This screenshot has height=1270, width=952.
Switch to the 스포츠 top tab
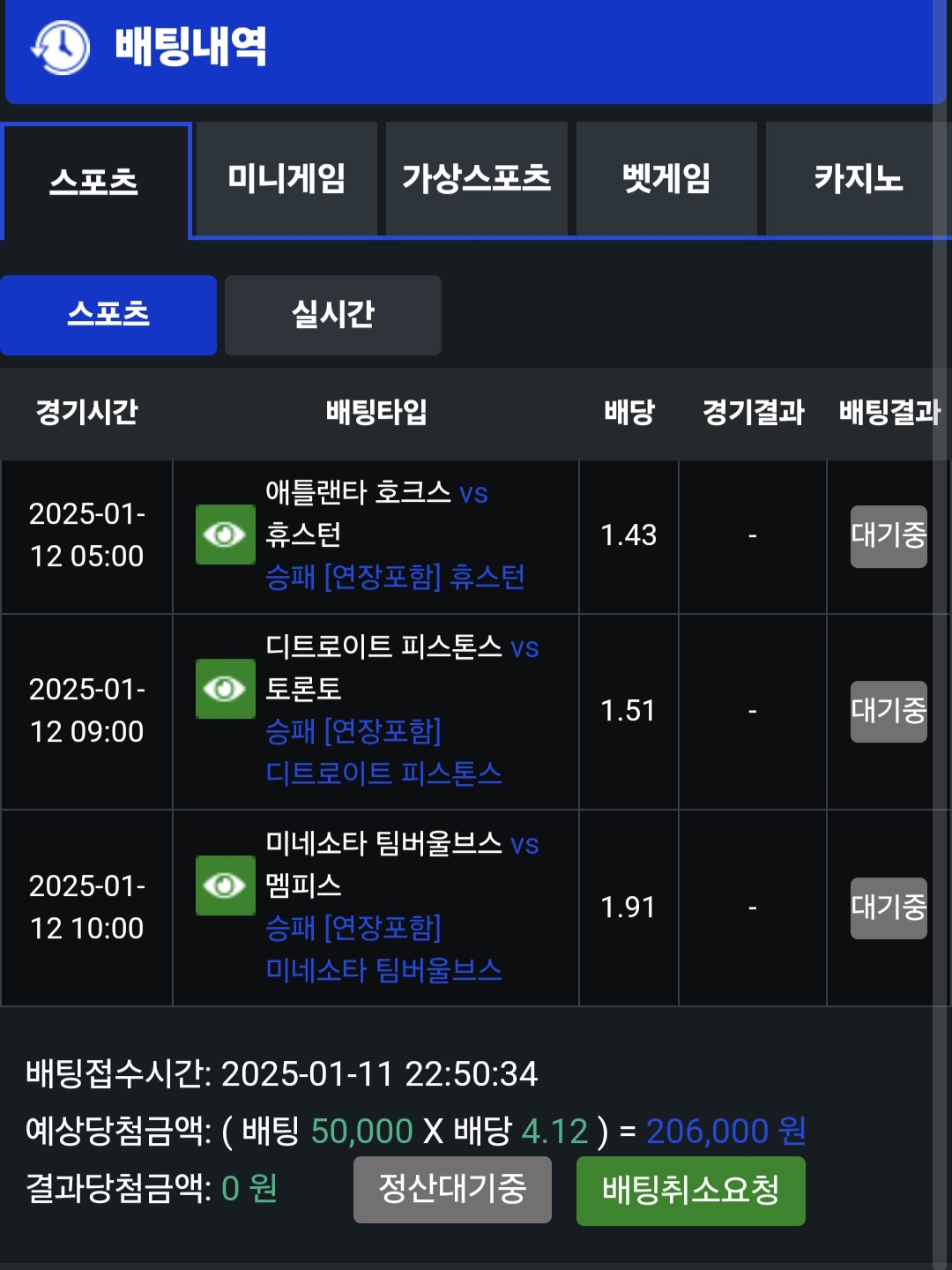point(94,181)
